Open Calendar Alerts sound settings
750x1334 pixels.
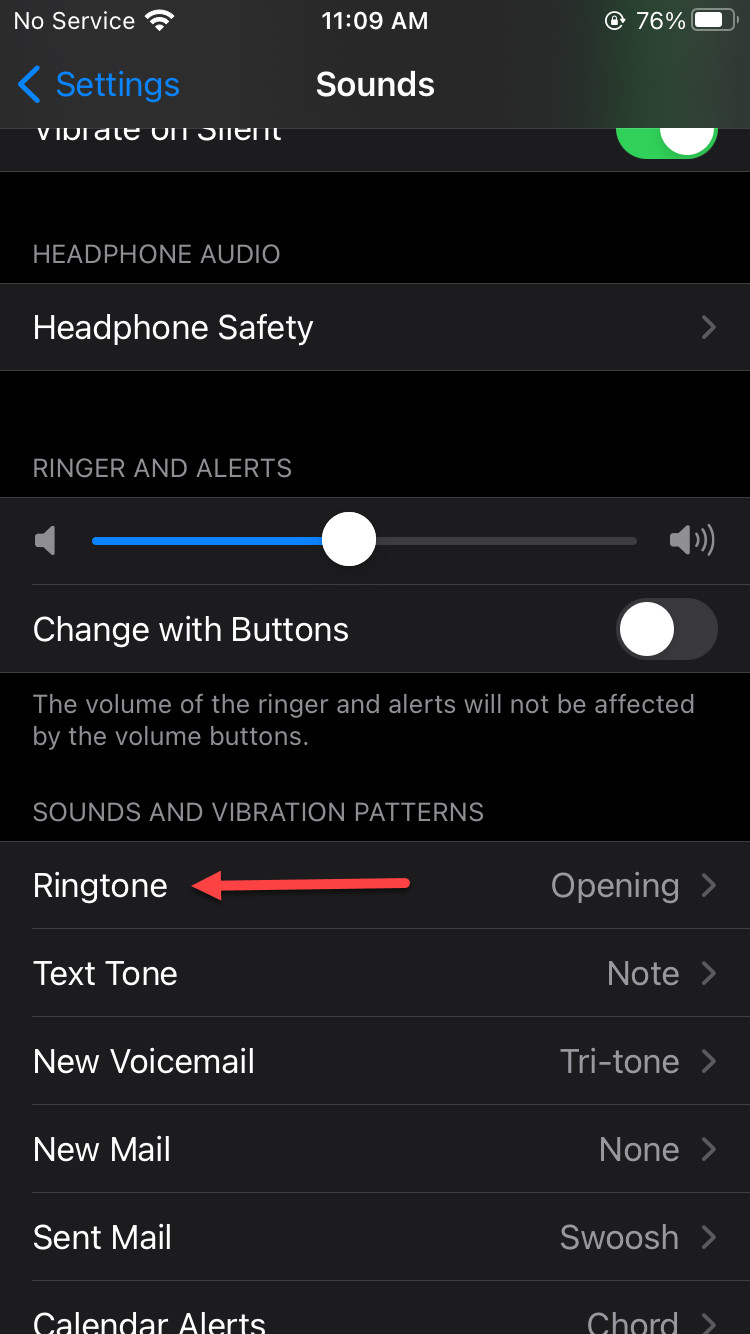[375, 1318]
